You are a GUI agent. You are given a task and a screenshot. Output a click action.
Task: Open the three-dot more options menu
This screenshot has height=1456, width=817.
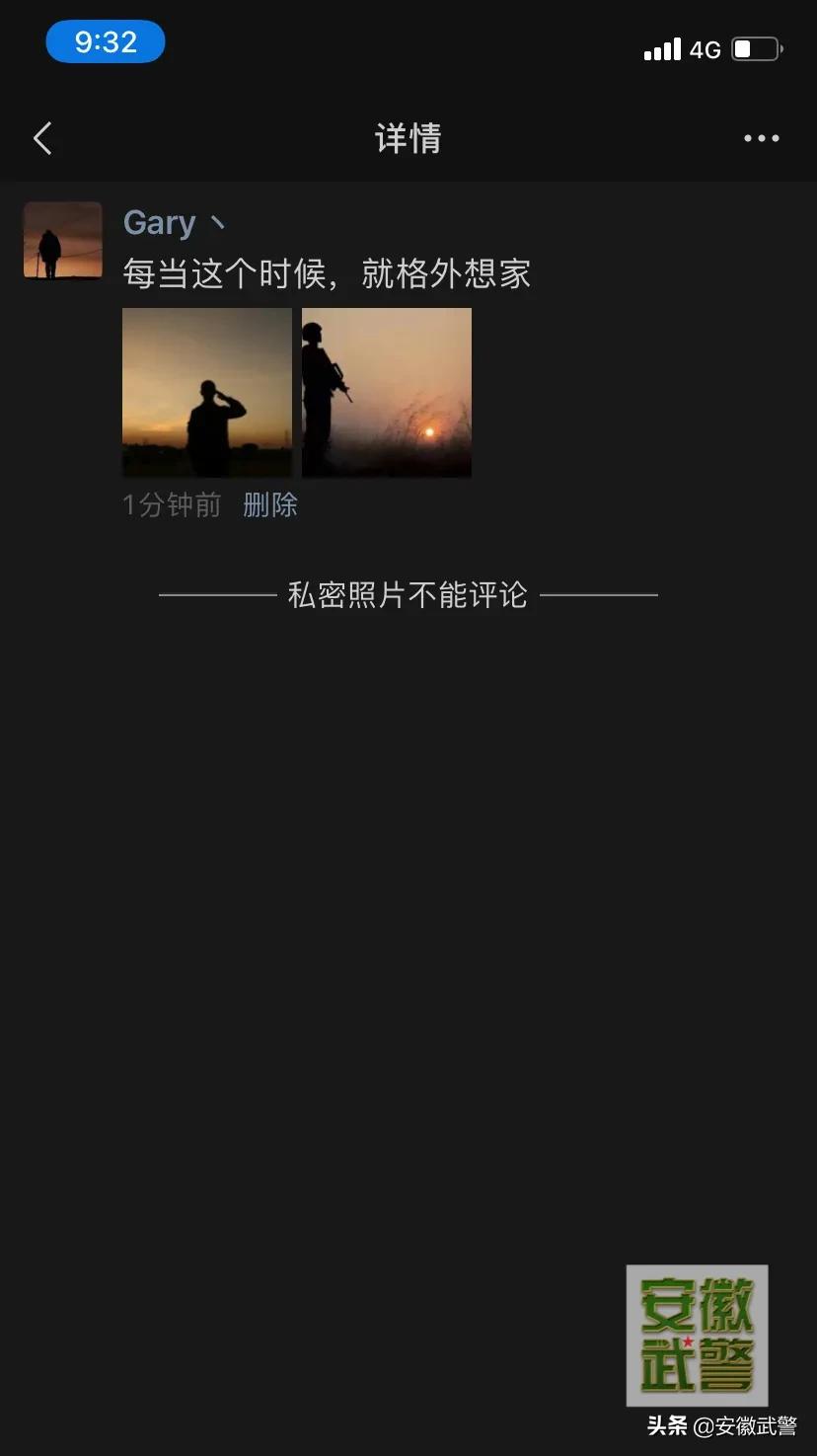click(x=761, y=138)
